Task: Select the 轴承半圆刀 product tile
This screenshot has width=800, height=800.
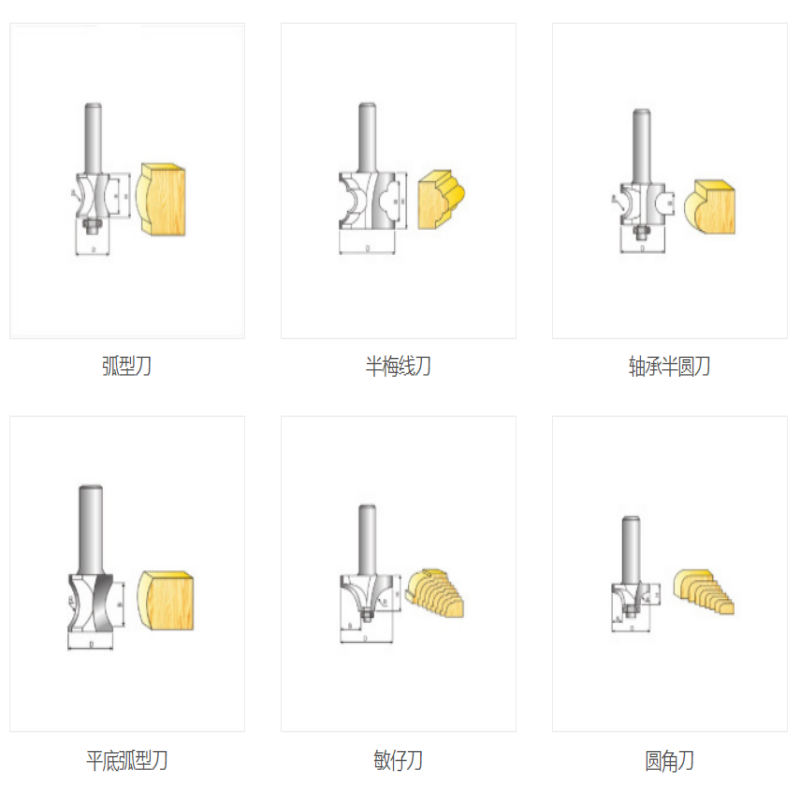Action: (x=669, y=181)
